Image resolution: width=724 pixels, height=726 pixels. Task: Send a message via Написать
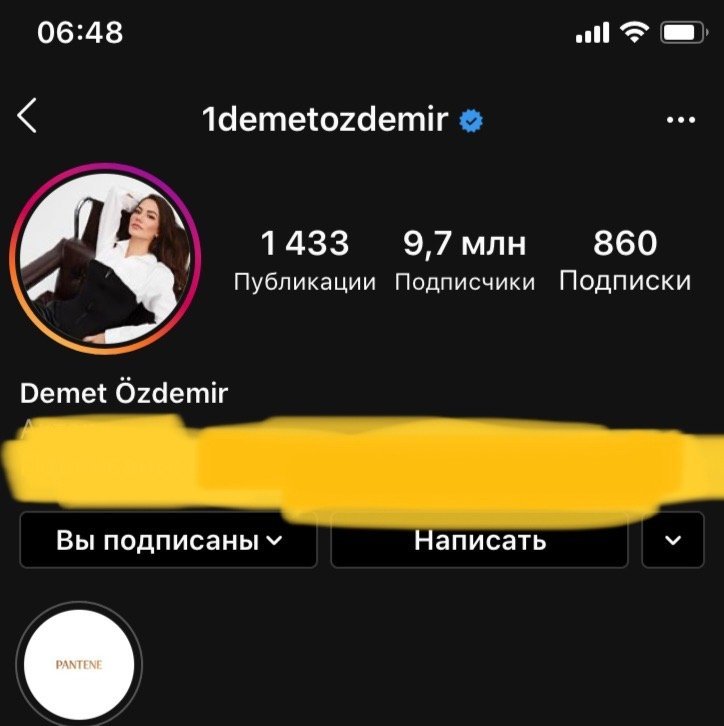tap(480, 541)
